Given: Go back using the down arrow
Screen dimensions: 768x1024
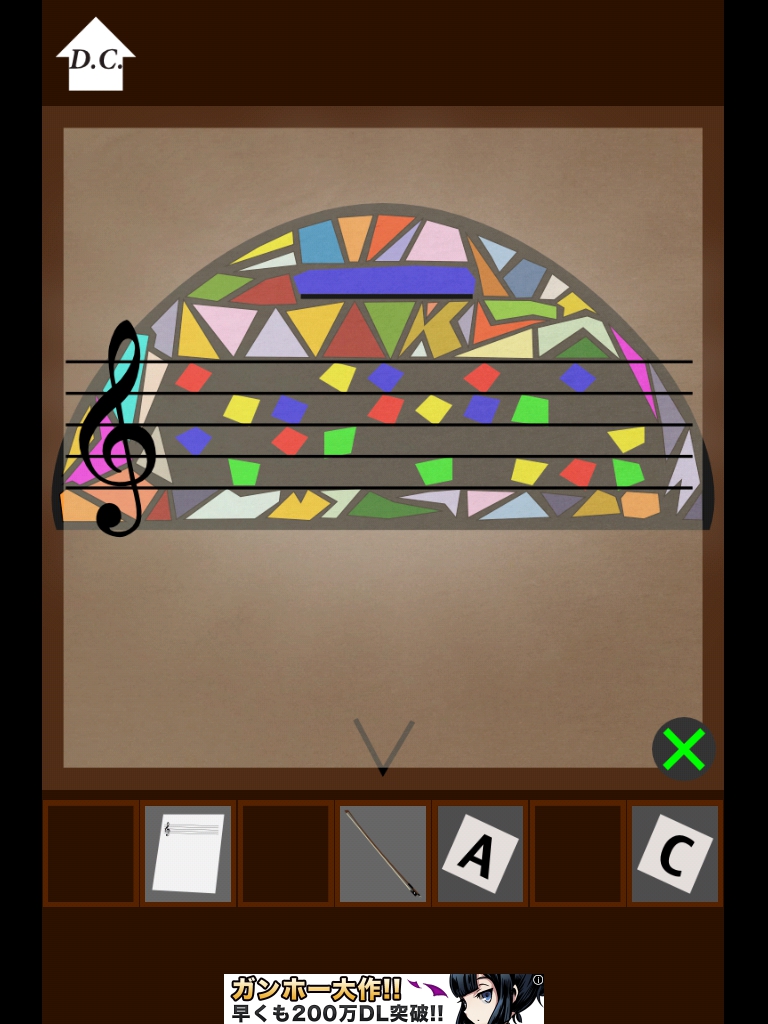Looking at the screenshot, I should click(x=383, y=747).
